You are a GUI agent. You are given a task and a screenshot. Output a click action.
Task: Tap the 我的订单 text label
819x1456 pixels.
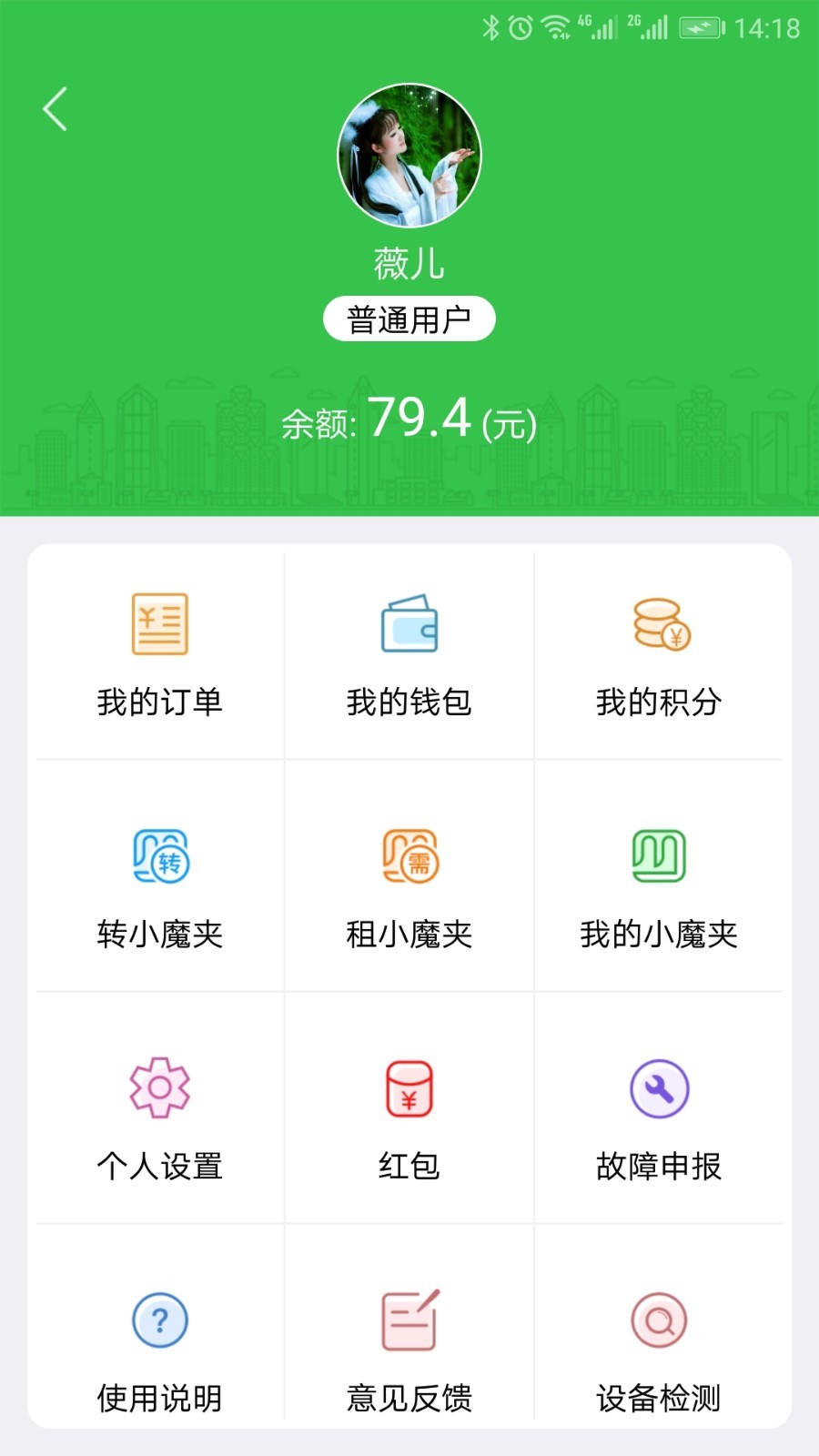[x=159, y=702]
